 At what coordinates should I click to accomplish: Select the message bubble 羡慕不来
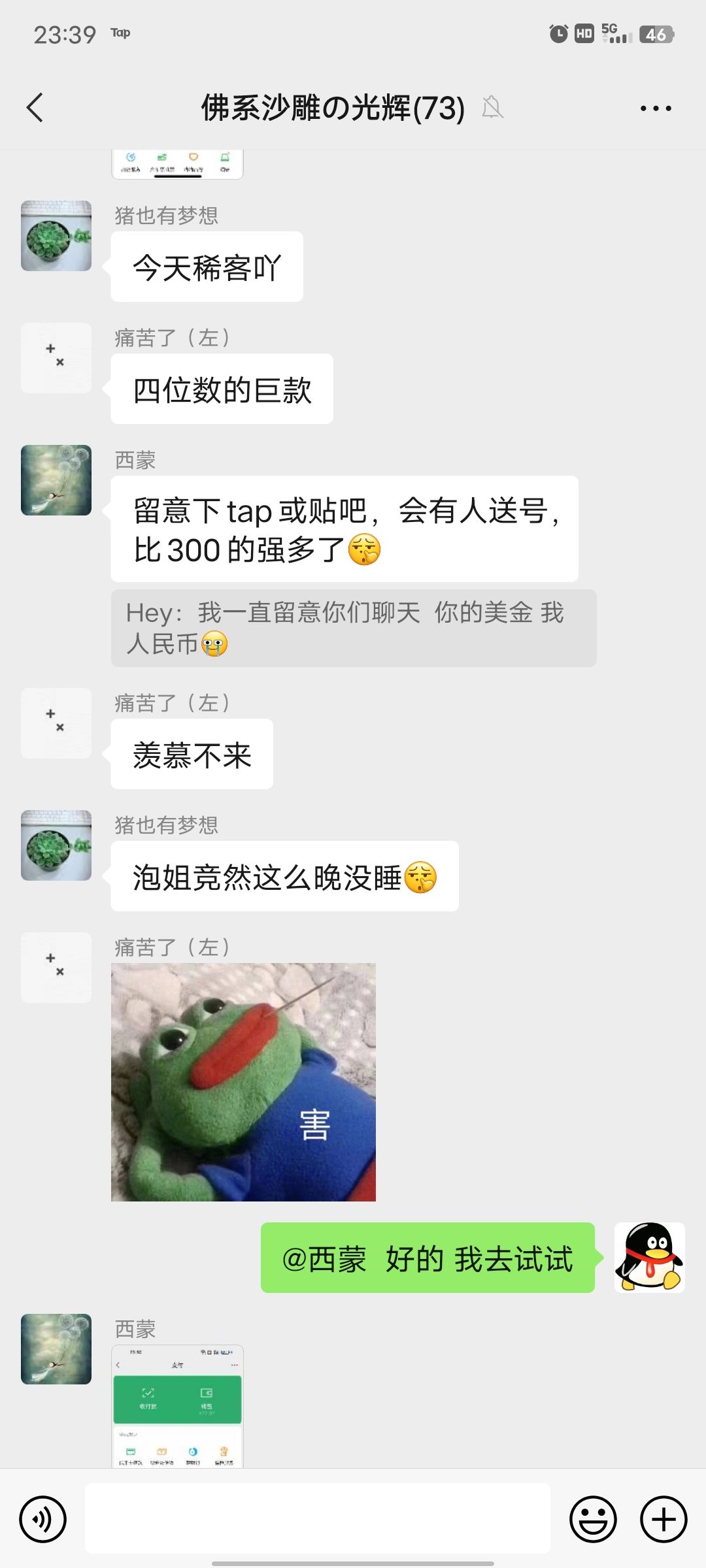pos(192,755)
